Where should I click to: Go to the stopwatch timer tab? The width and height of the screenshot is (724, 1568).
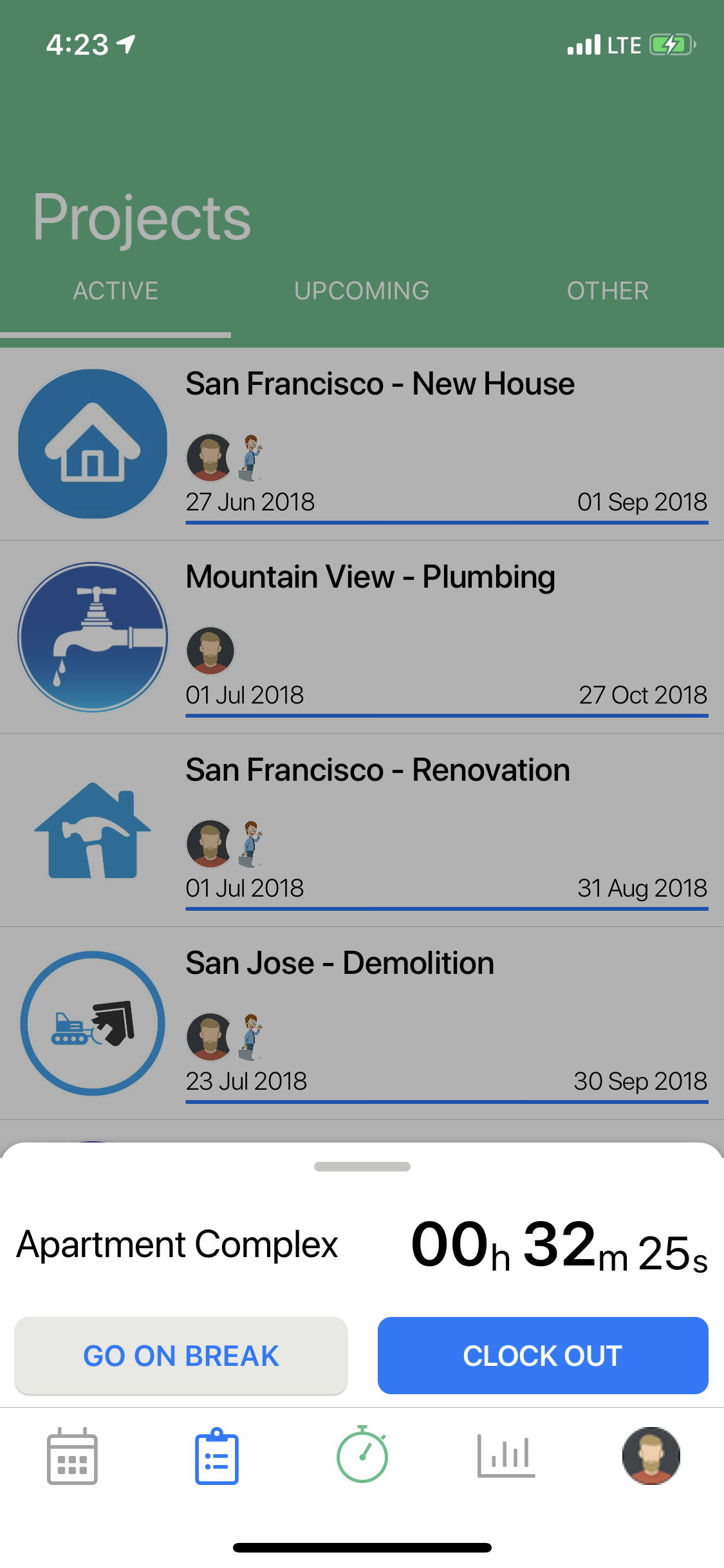[362, 1455]
